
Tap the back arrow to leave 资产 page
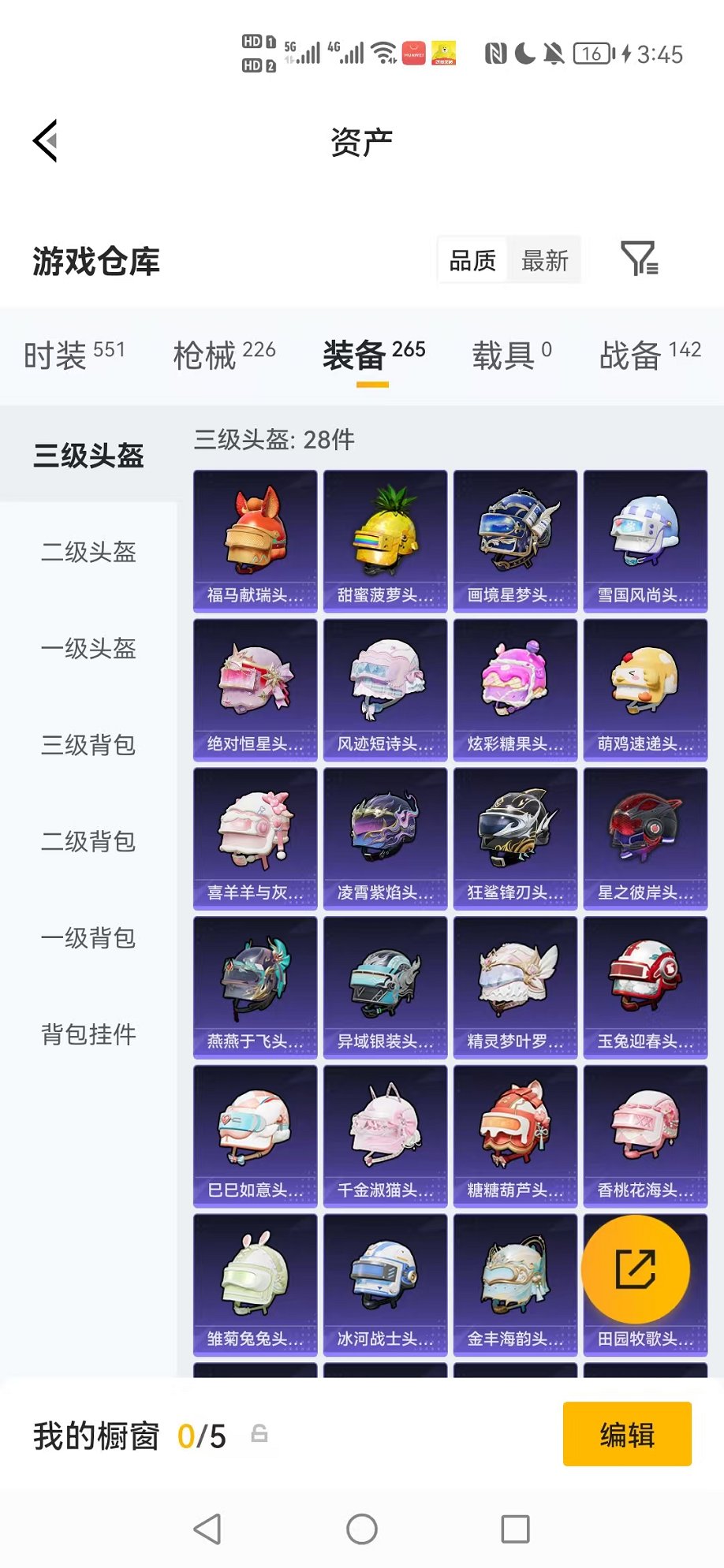pos(45,140)
